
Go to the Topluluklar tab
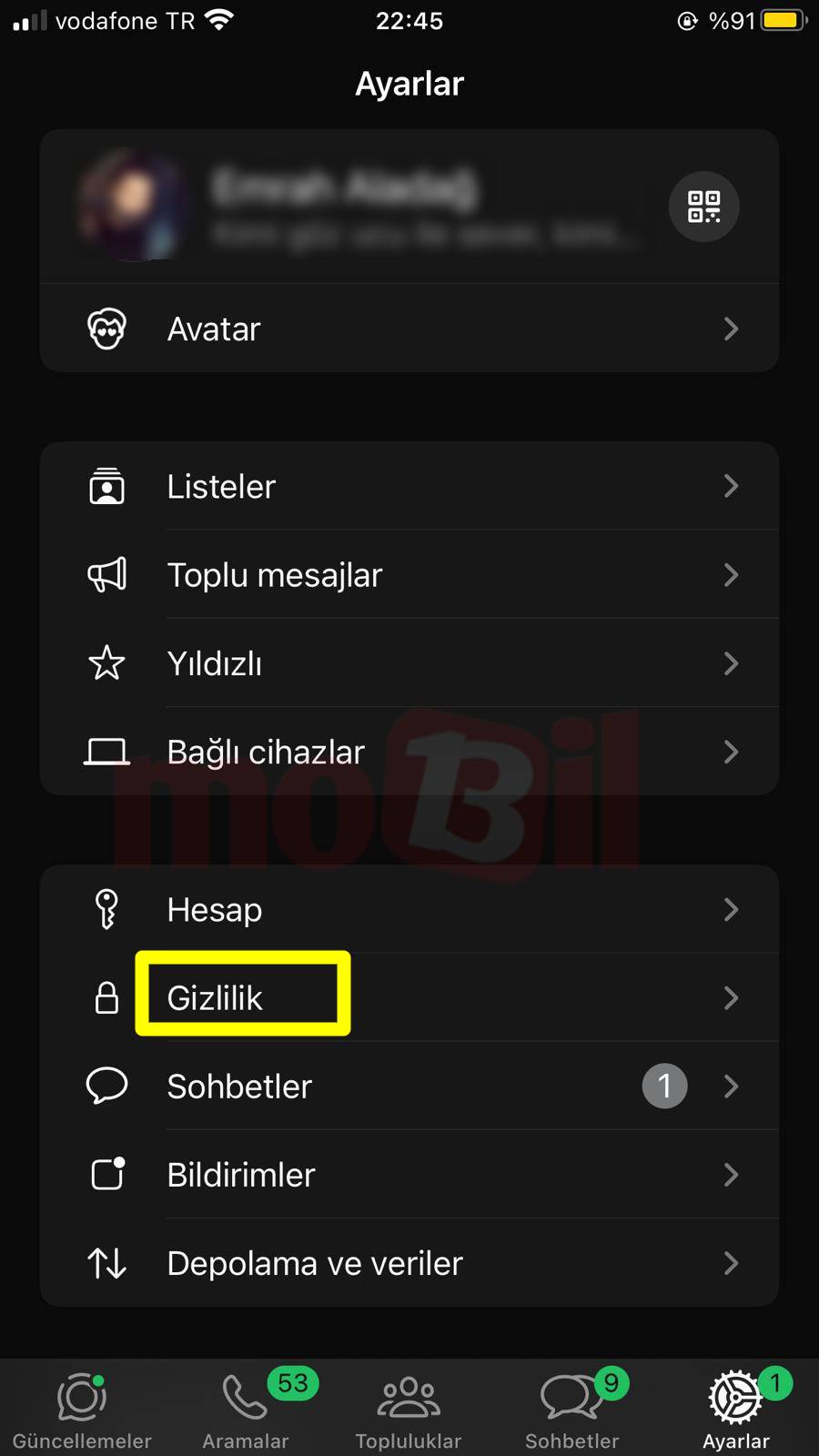coord(409,1410)
